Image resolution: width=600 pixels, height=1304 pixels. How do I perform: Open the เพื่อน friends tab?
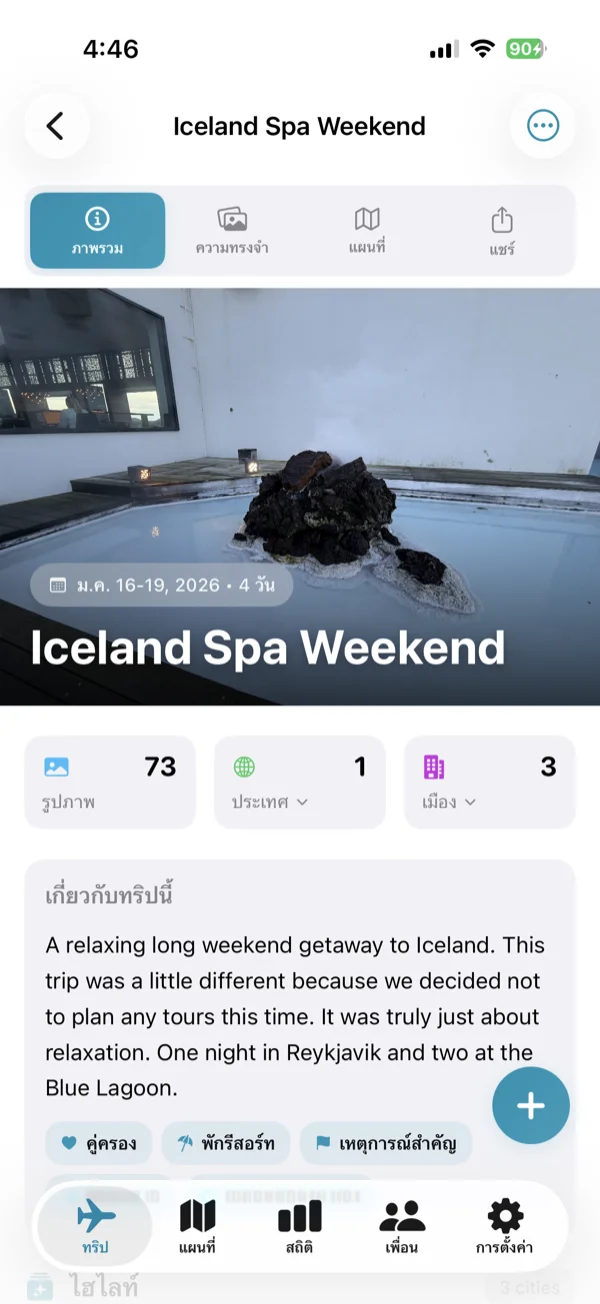(x=402, y=1227)
